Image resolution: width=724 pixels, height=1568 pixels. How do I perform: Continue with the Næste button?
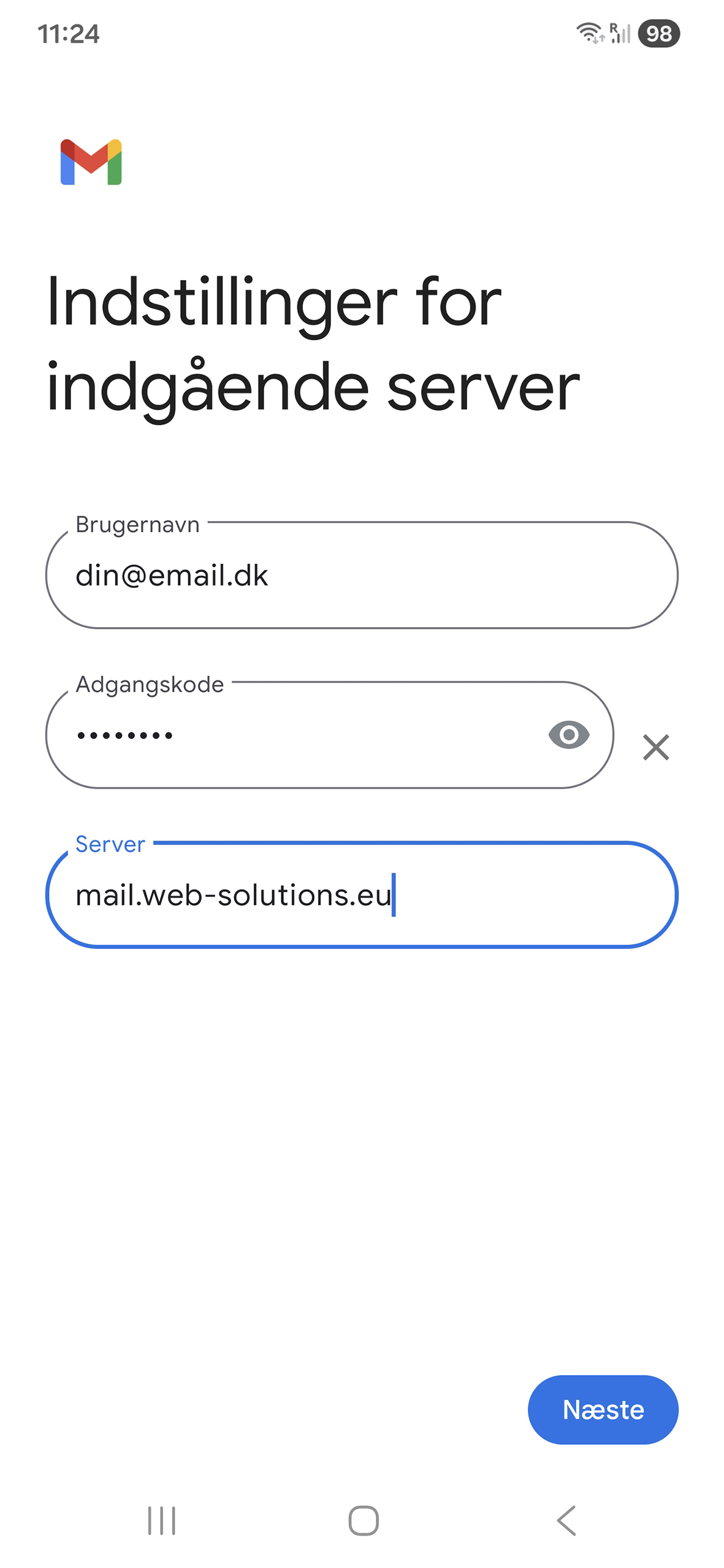(x=603, y=1409)
